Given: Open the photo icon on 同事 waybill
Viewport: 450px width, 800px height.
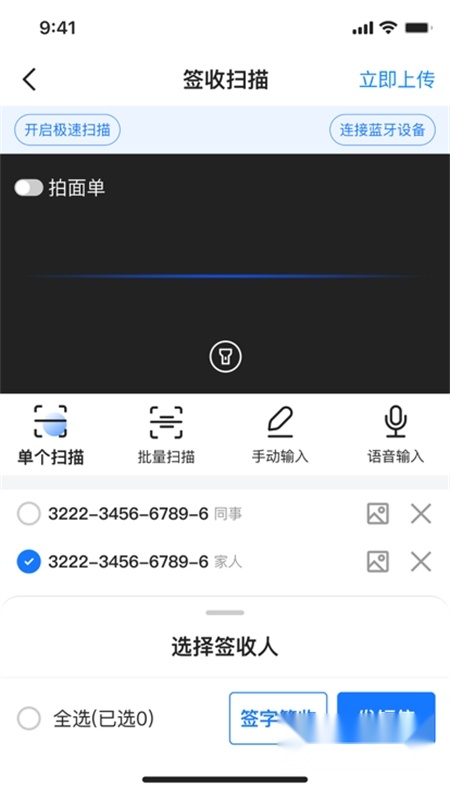Looking at the screenshot, I should click(x=378, y=514).
